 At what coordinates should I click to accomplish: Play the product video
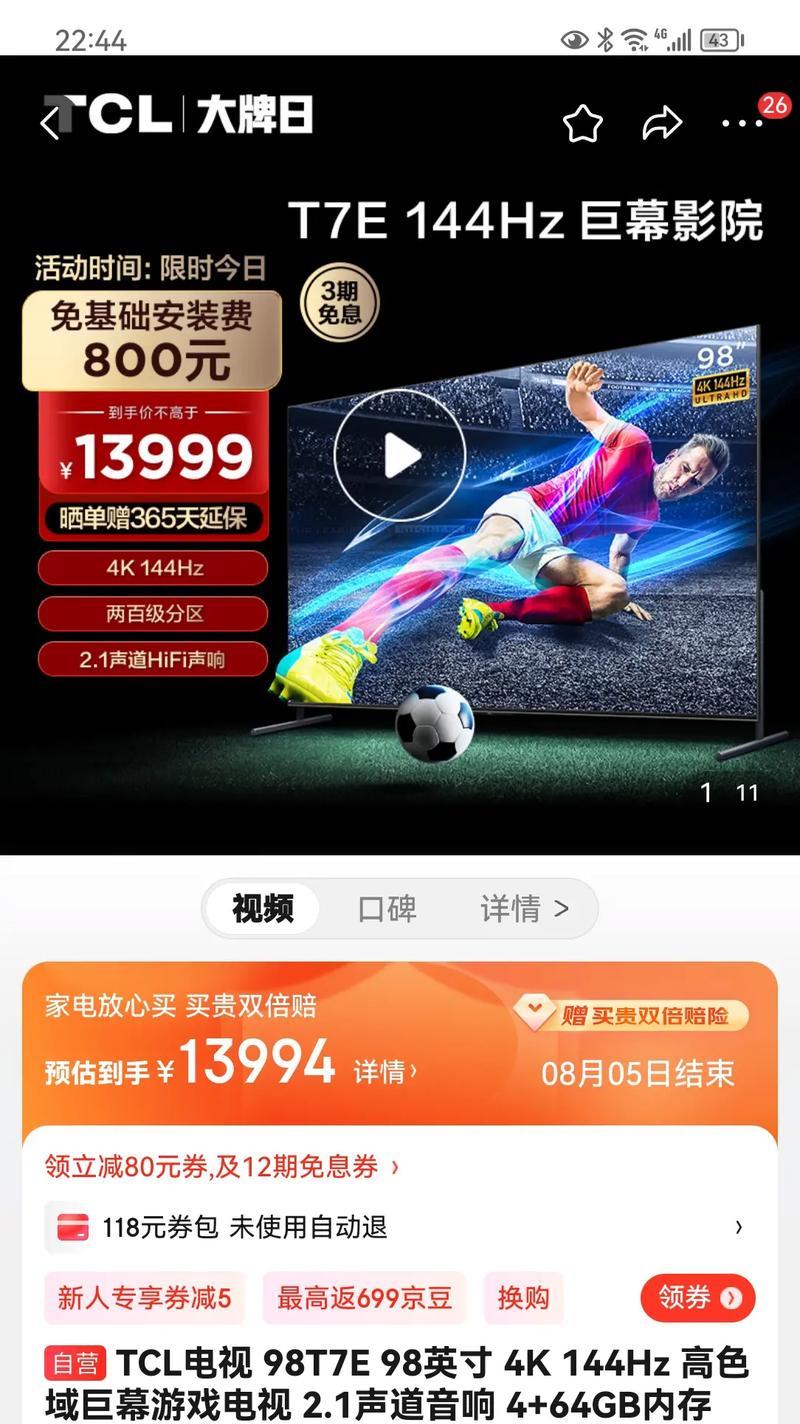point(400,456)
